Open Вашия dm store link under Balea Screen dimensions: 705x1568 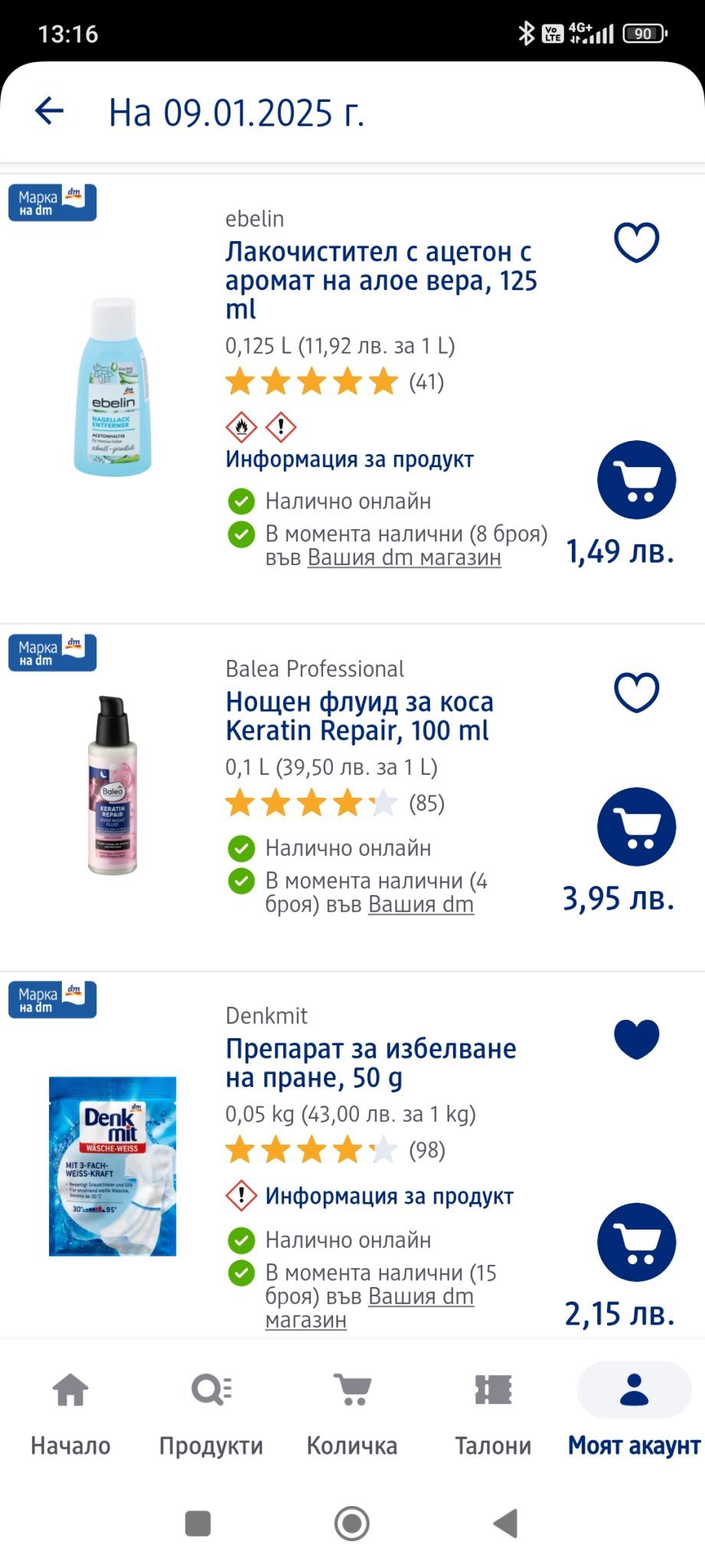[421, 904]
